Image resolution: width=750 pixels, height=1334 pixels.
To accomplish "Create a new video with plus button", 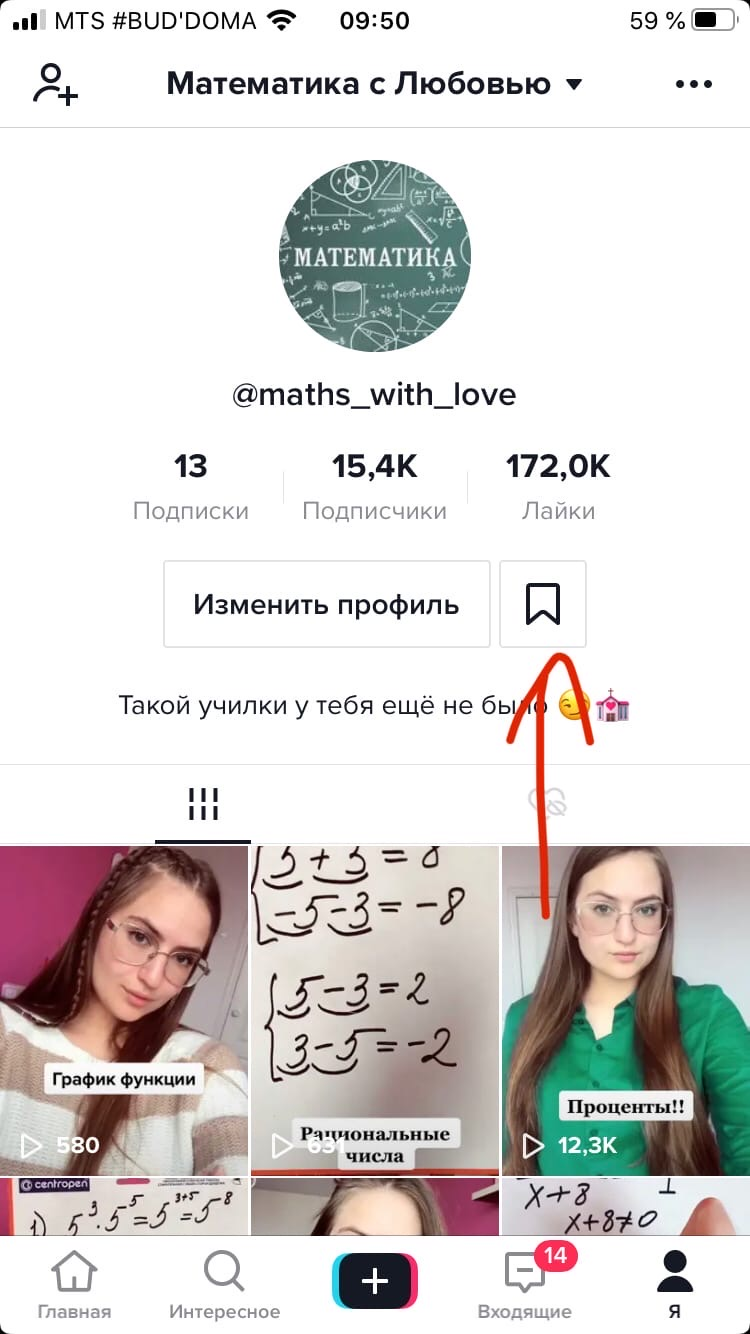I will coord(375,1281).
